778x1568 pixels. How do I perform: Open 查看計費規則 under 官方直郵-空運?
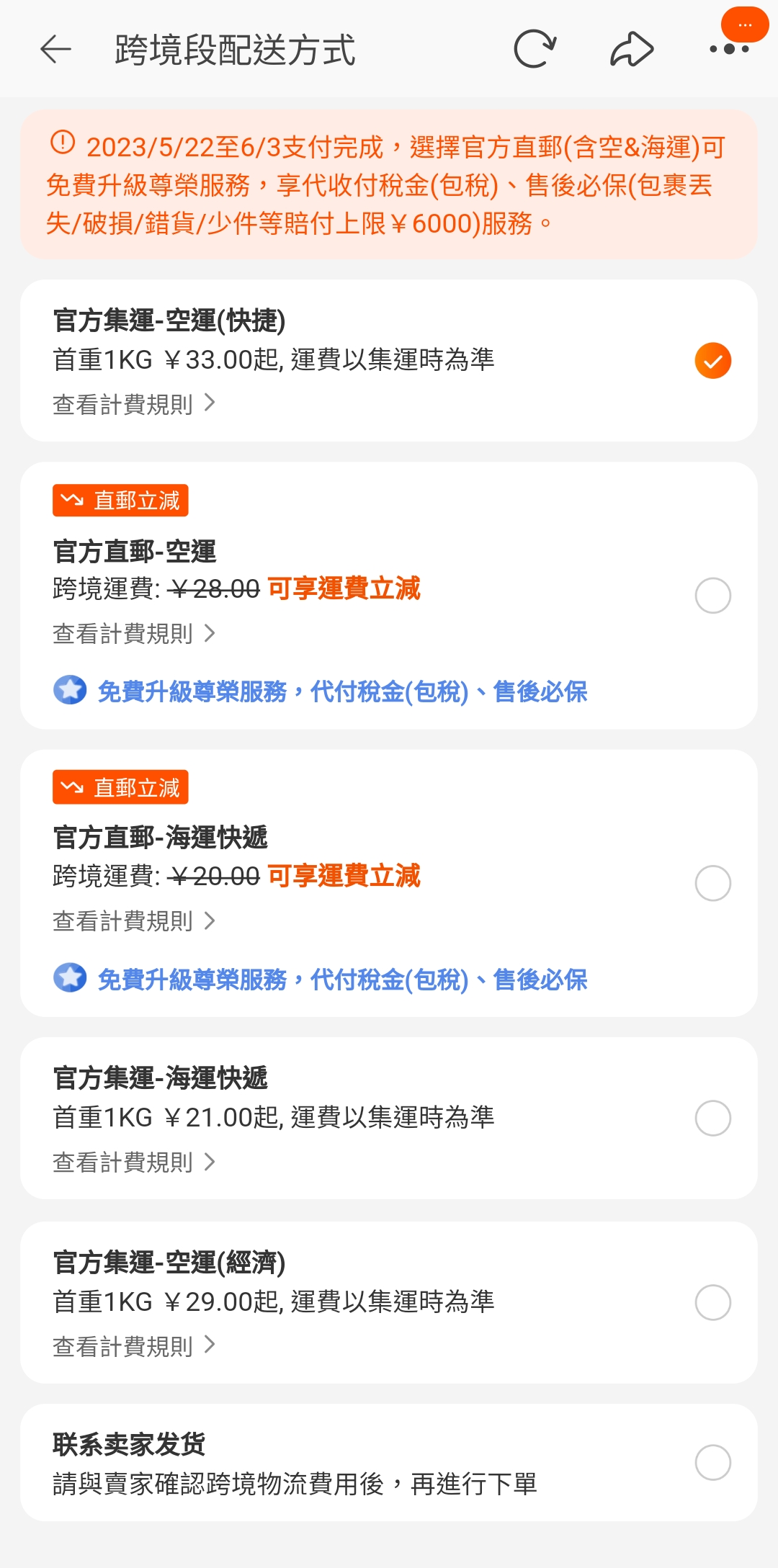click(134, 633)
